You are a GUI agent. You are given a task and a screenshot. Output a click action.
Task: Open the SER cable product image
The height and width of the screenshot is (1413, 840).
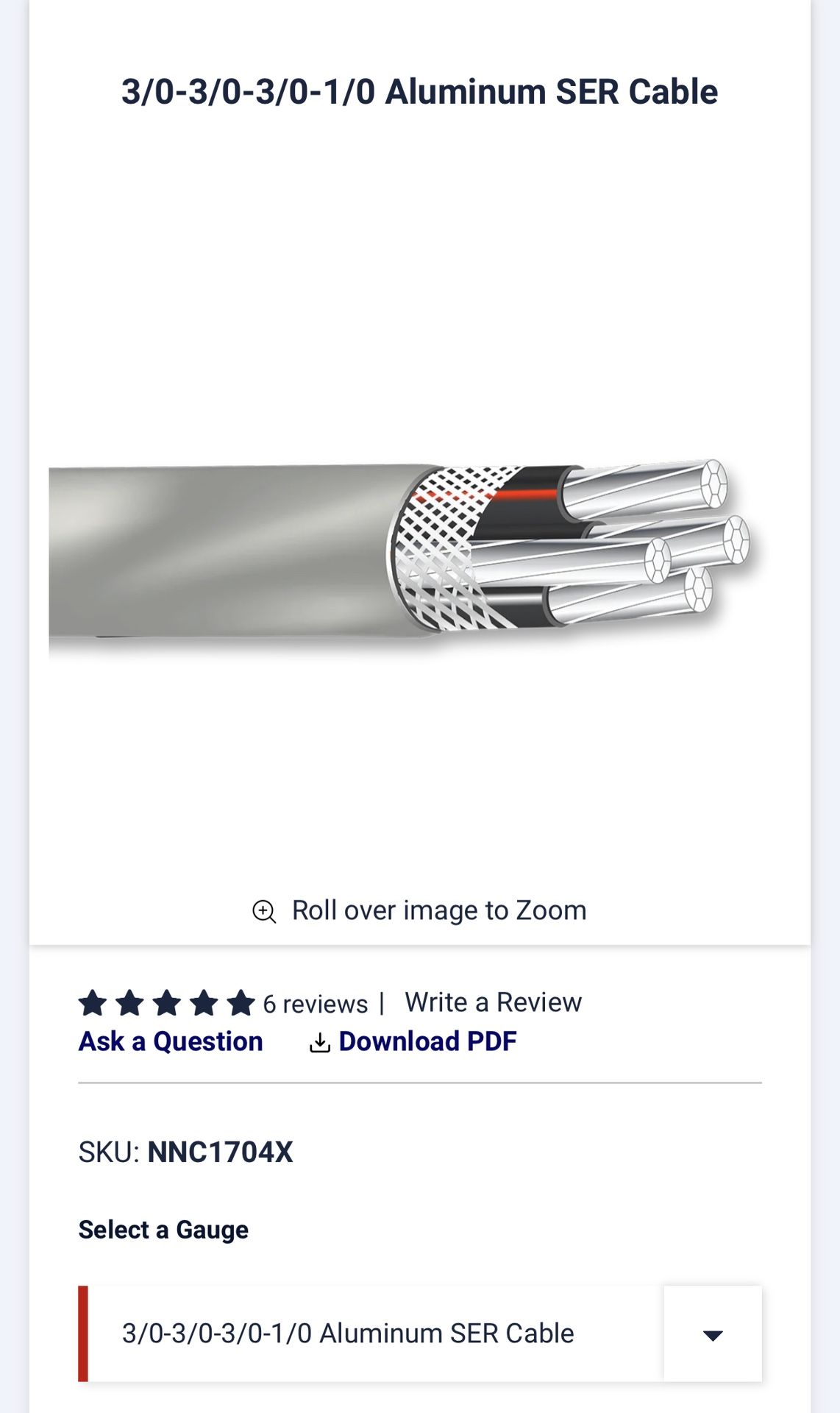pyautogui.click(x=401, y=550)
